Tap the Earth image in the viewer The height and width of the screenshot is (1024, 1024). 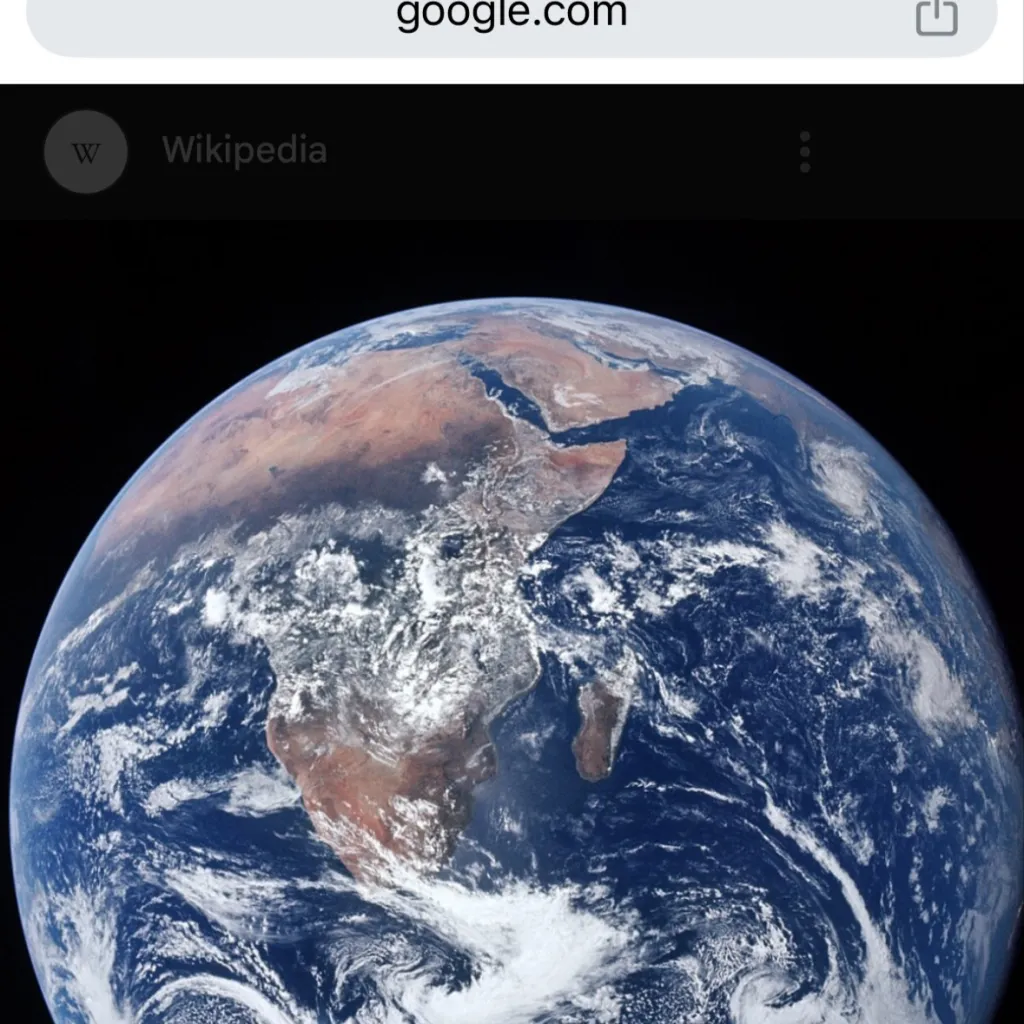[512, 650]
